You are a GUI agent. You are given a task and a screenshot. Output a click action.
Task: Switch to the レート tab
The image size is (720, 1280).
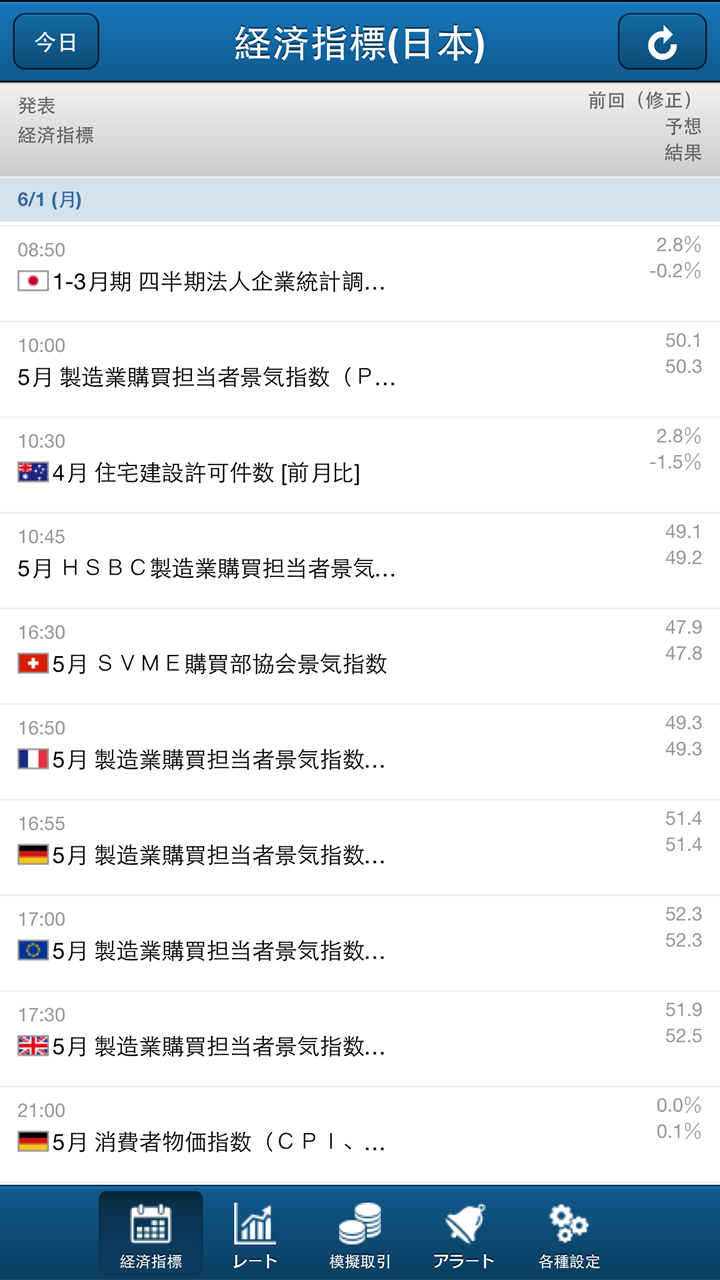click(255, 1235)
